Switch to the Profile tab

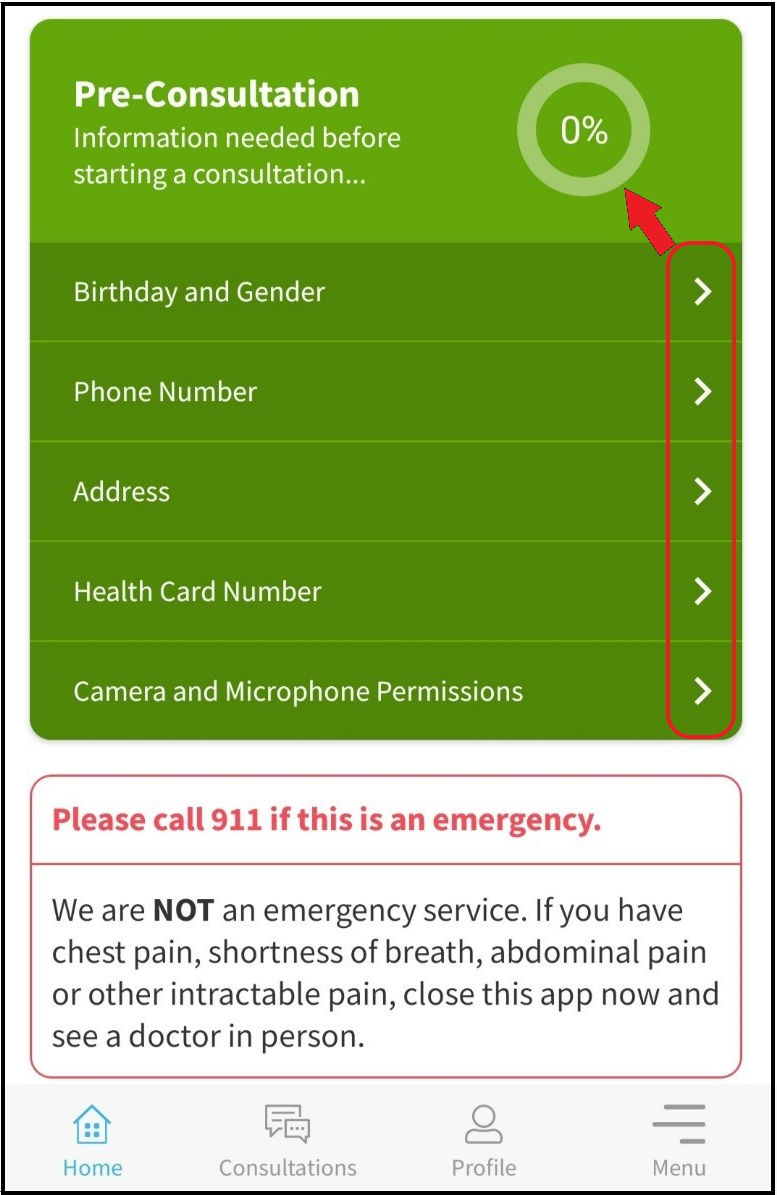[484, 1142]
